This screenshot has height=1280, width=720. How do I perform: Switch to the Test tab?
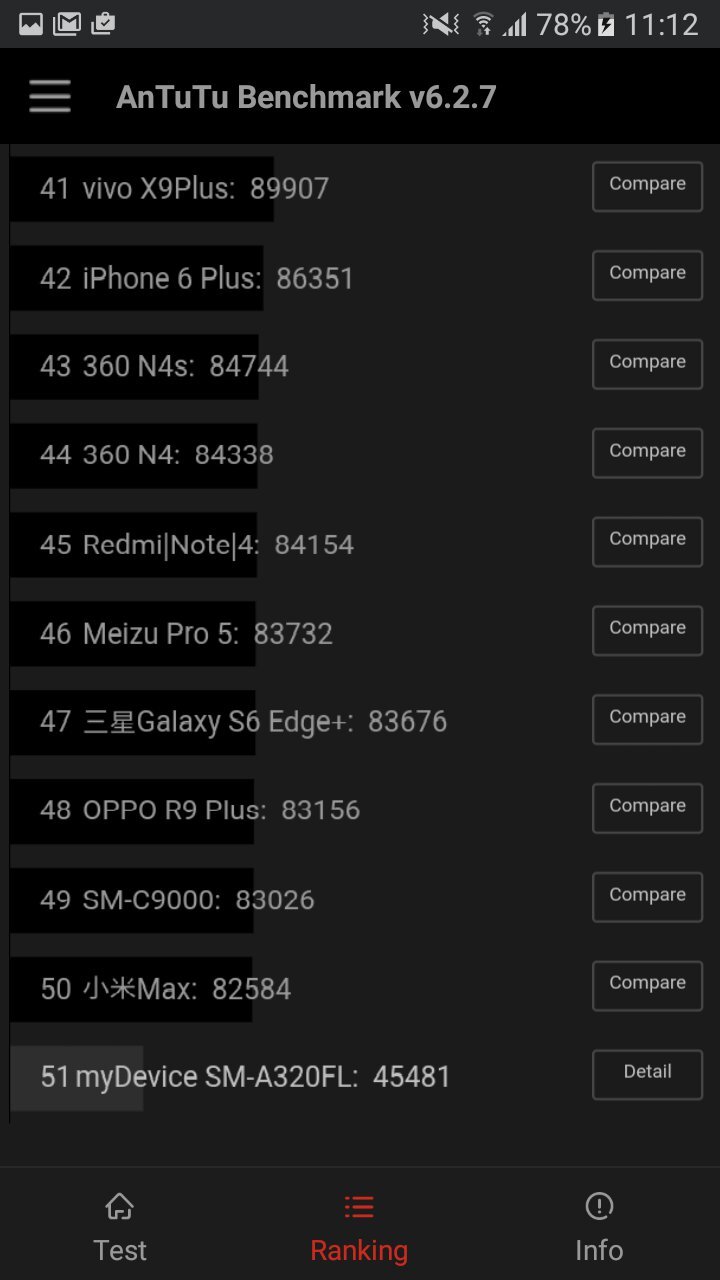(x=119, y=1225)
